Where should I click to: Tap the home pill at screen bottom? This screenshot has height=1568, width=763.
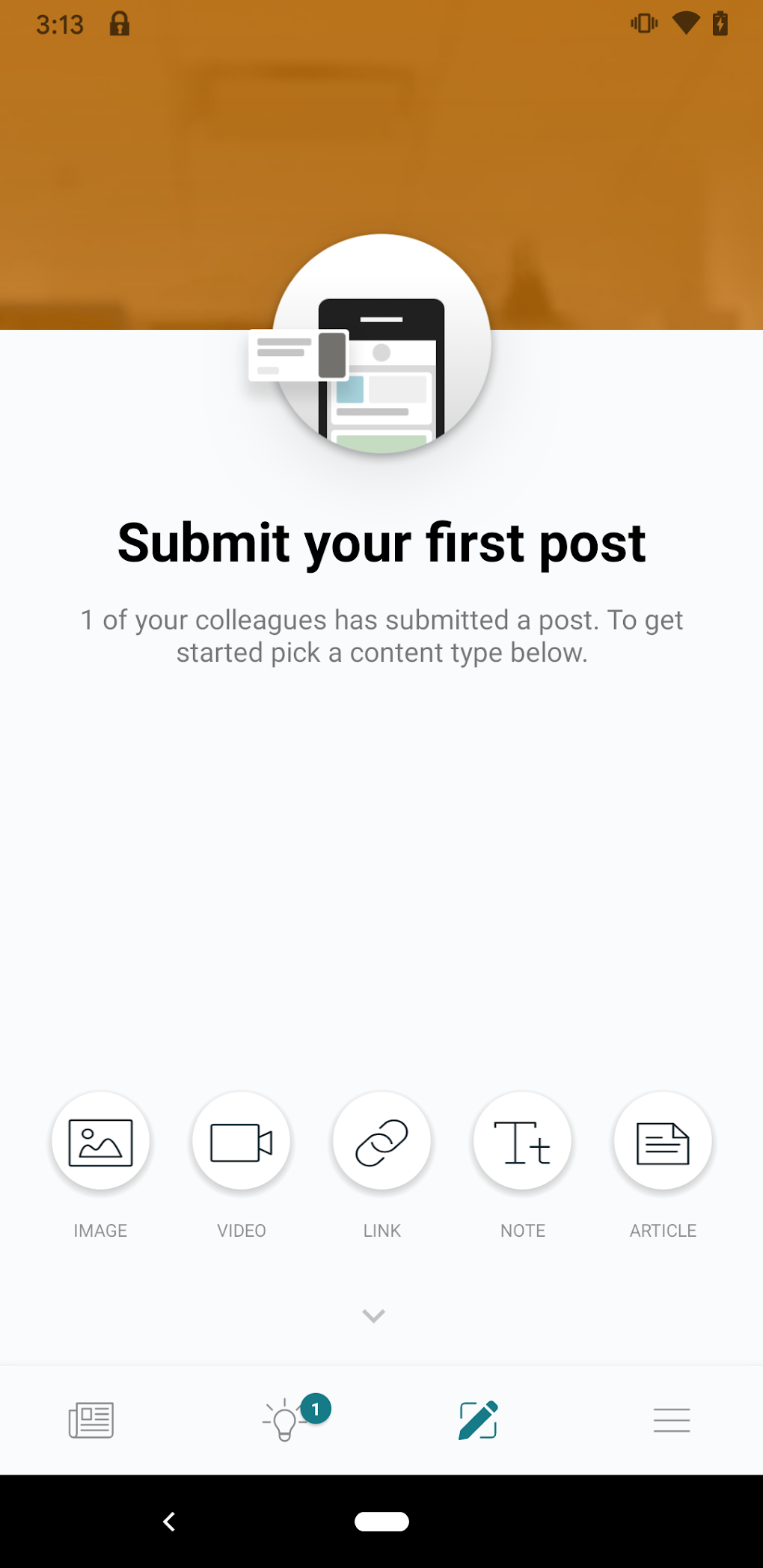[x=381, y=1521]
